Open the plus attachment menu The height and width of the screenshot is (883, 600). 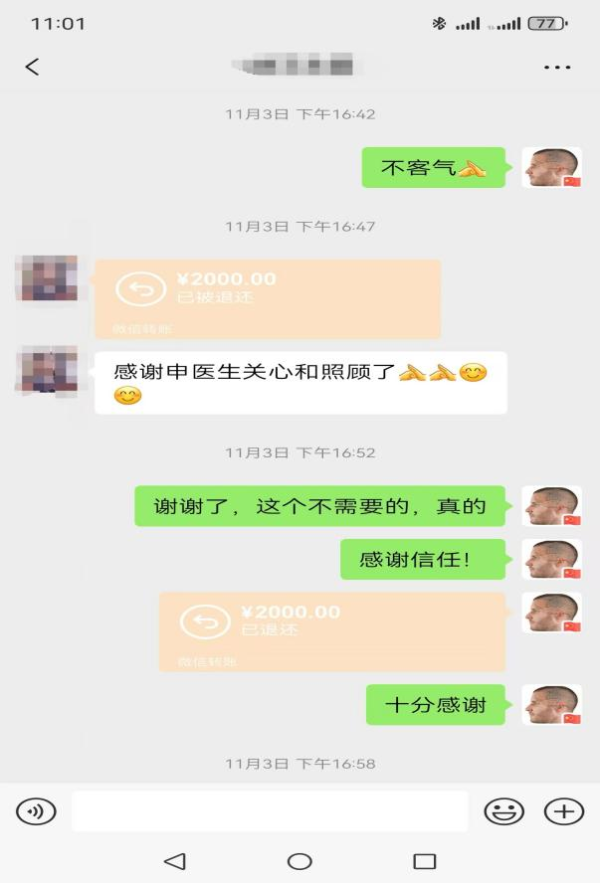(563, 811)
